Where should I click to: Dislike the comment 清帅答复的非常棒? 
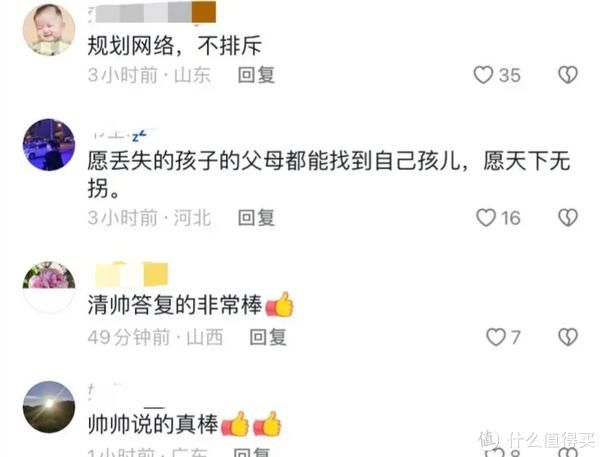pyautogui.click(x=567, y=338)
